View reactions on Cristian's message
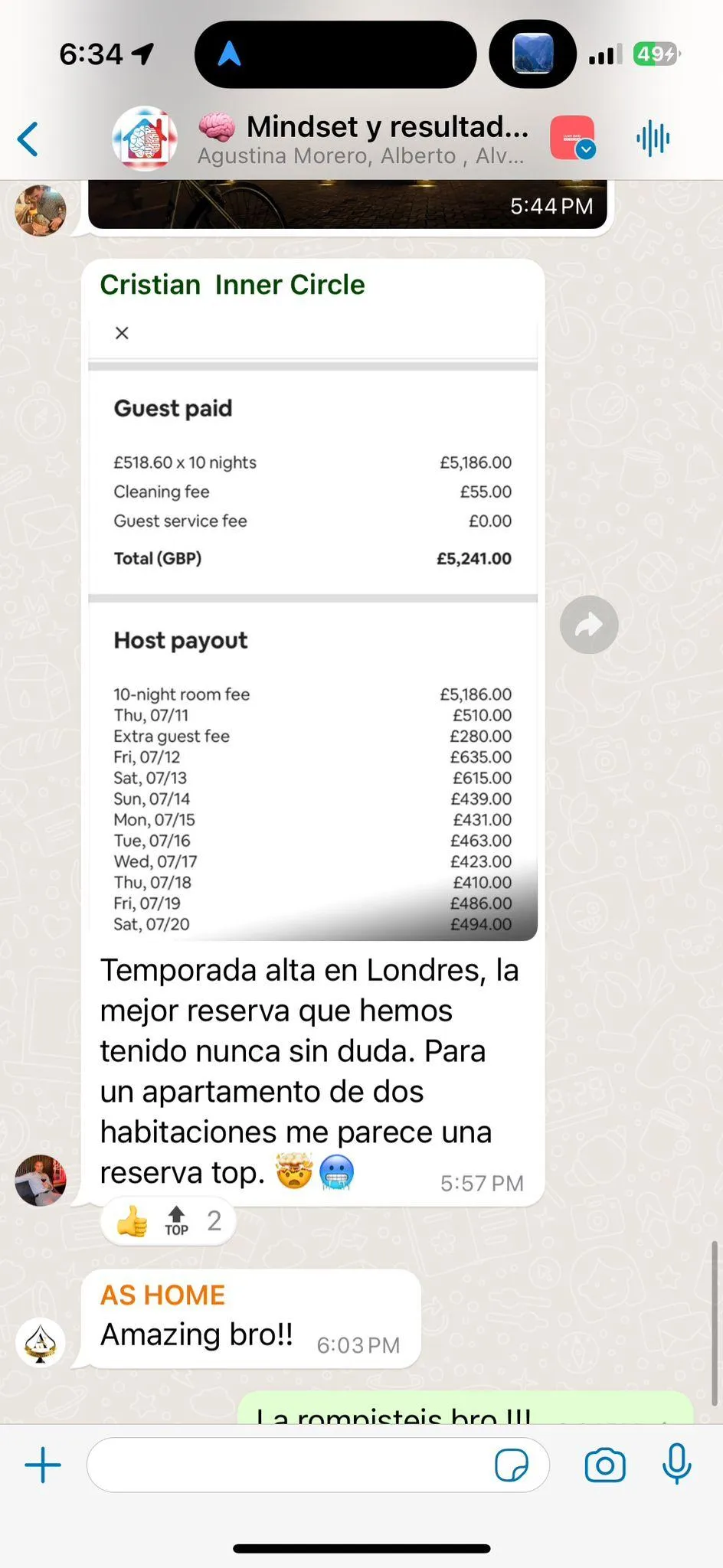 click(x=168, y=1221)
